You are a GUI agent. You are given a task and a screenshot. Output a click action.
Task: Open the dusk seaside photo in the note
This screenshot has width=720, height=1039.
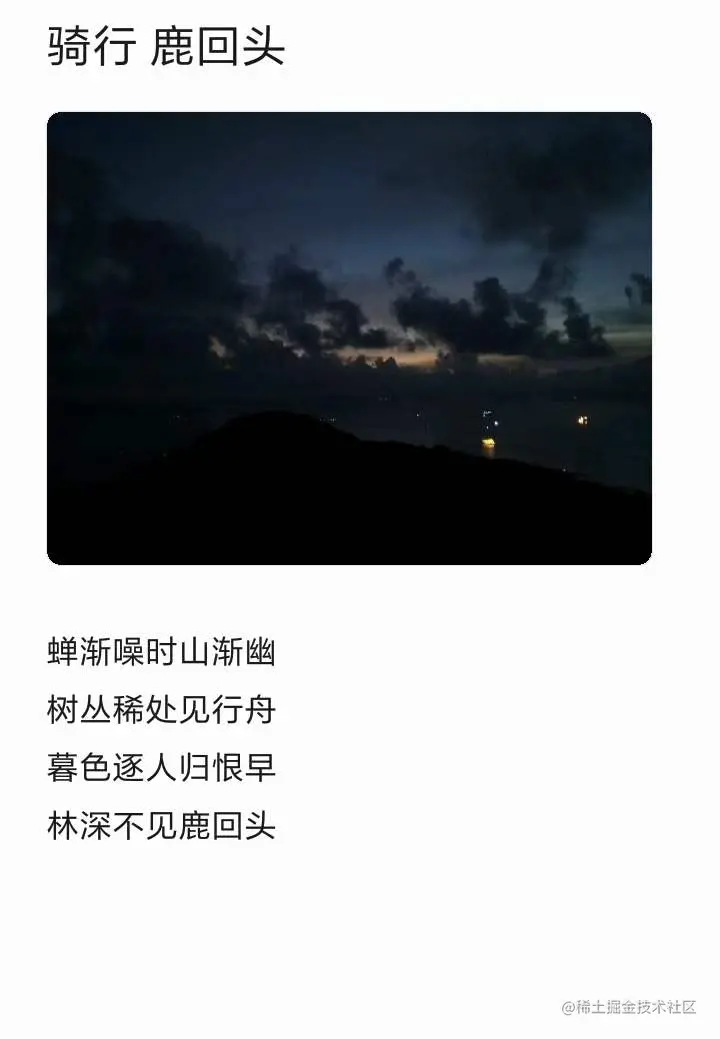click(349, 338)
